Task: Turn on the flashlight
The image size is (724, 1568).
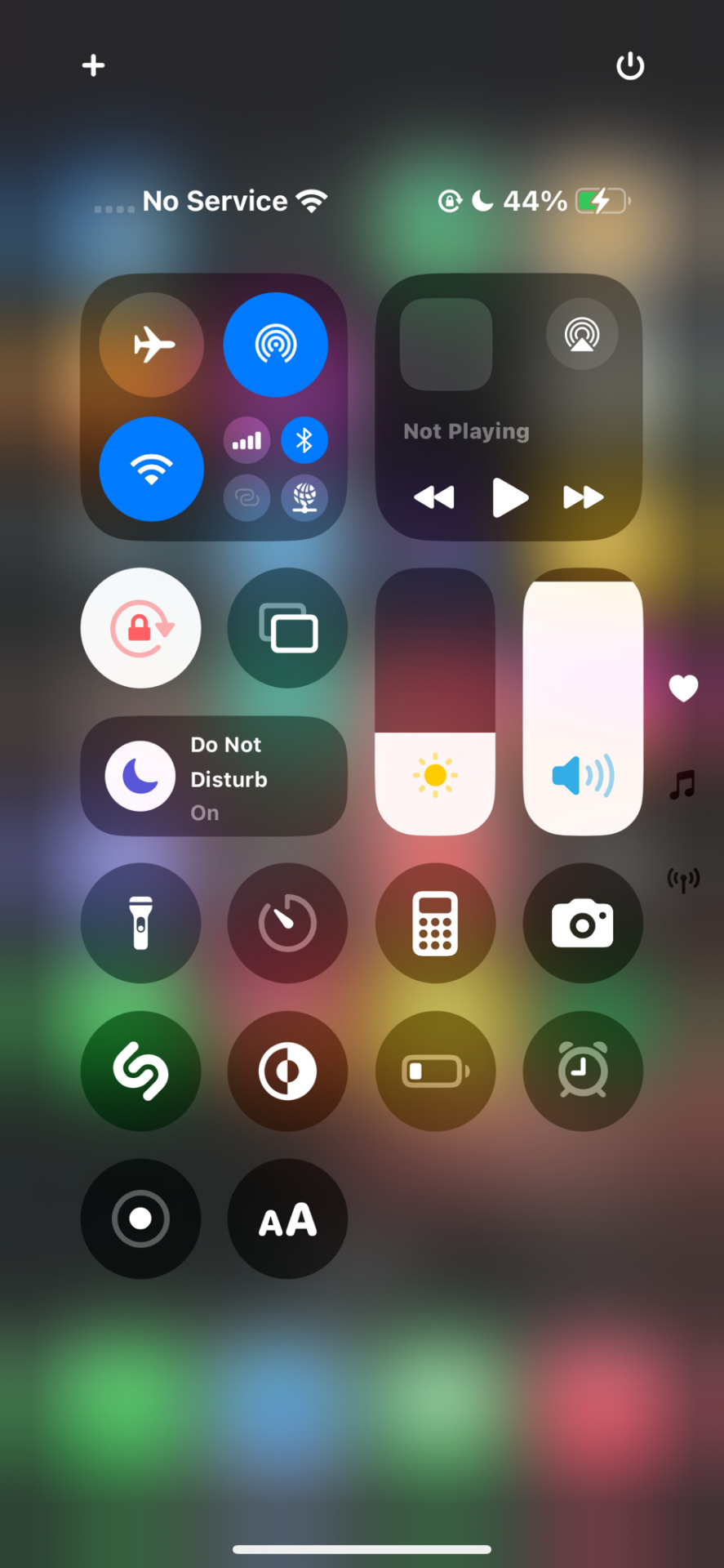Action: pos(141,923)
